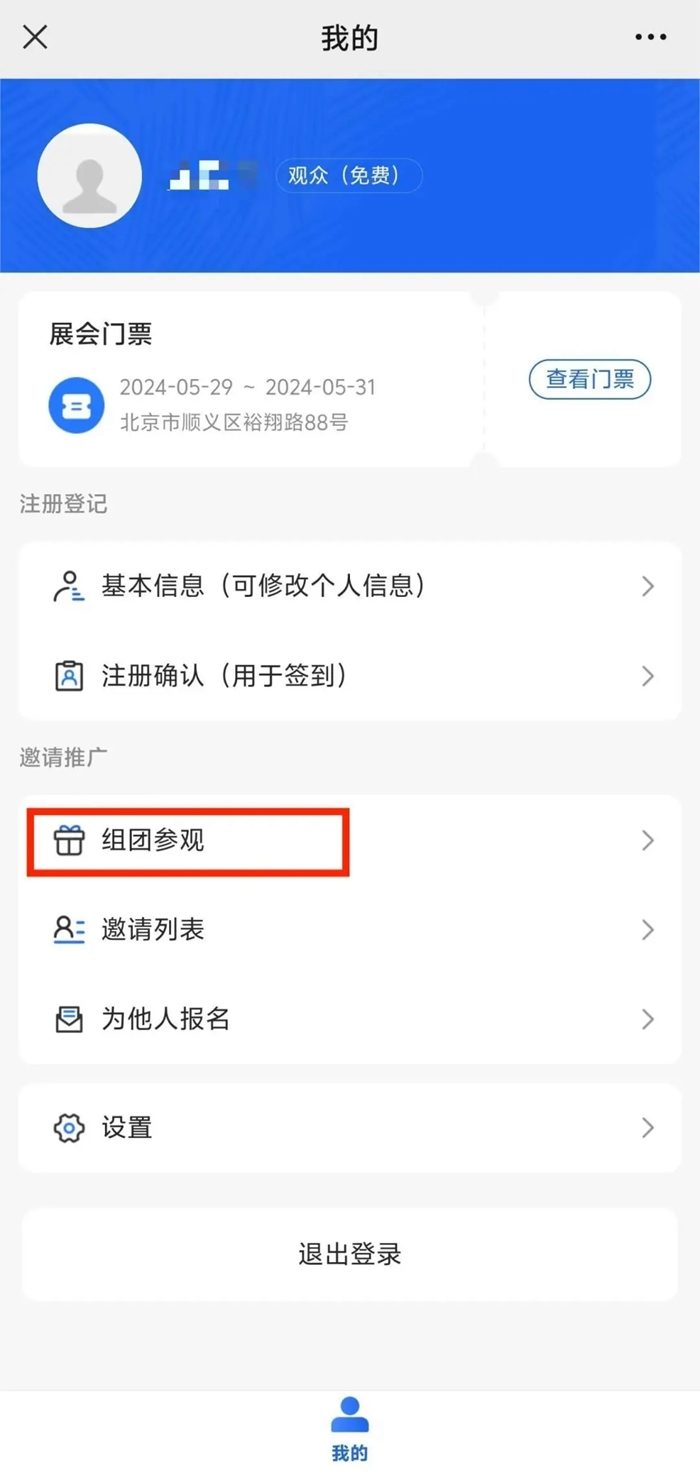Tap the profile avatar picture
The height and width of the screenshot is (1480, 700).
(x=89, y=176)
